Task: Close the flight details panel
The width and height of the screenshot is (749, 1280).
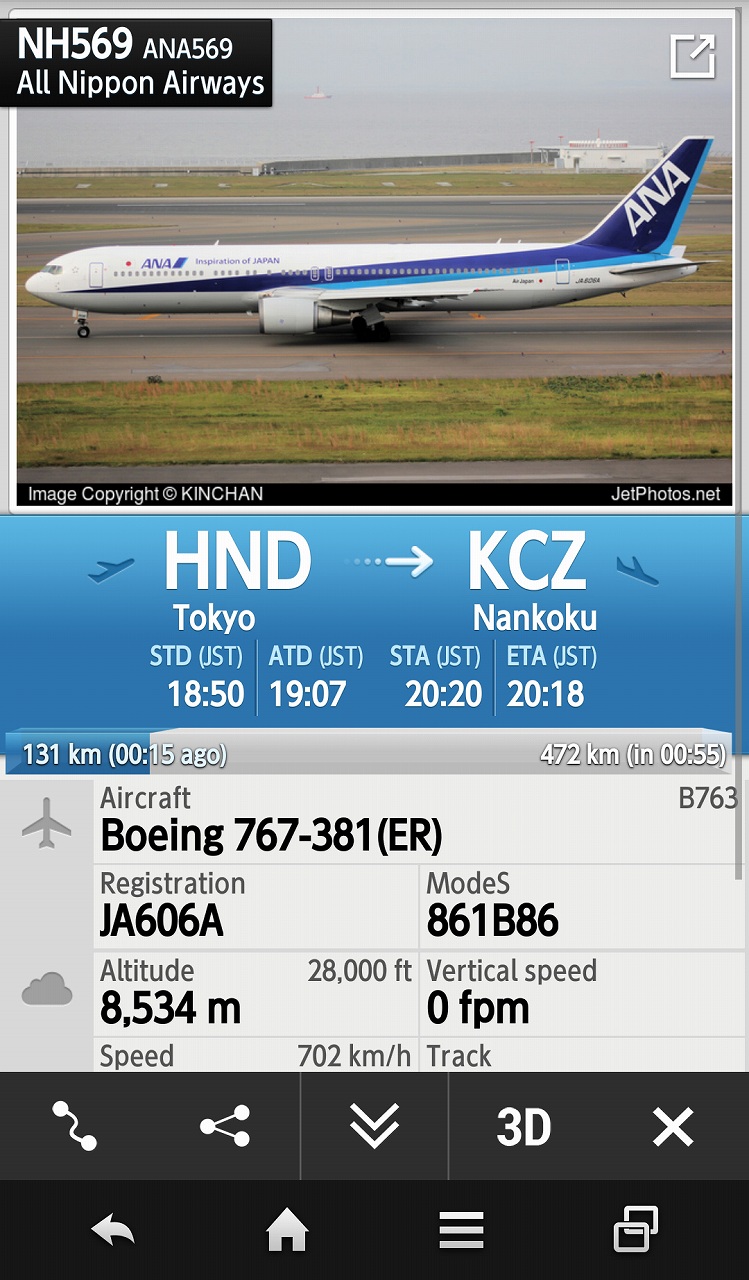Action: (673, 1127)
